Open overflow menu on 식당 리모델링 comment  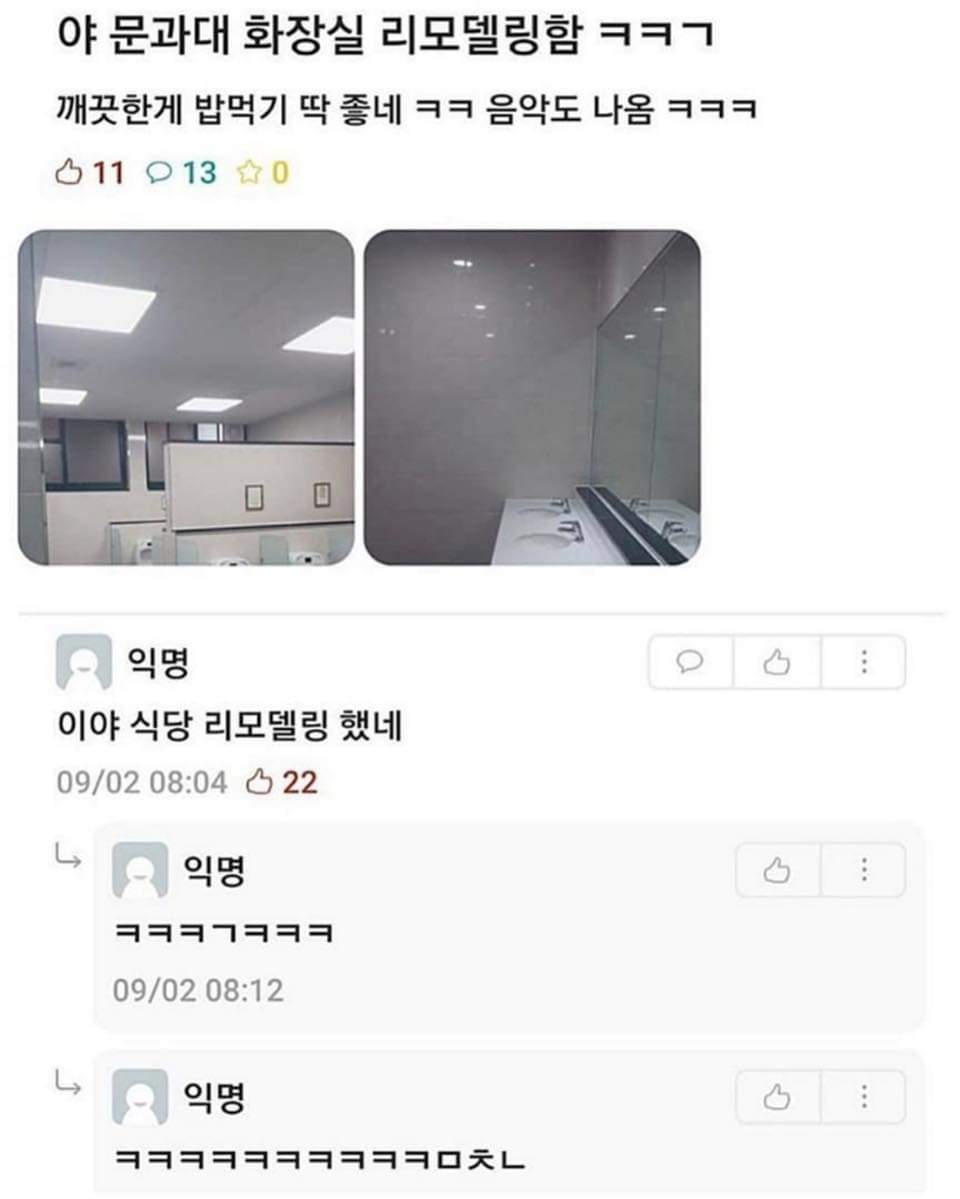point(864,662)
